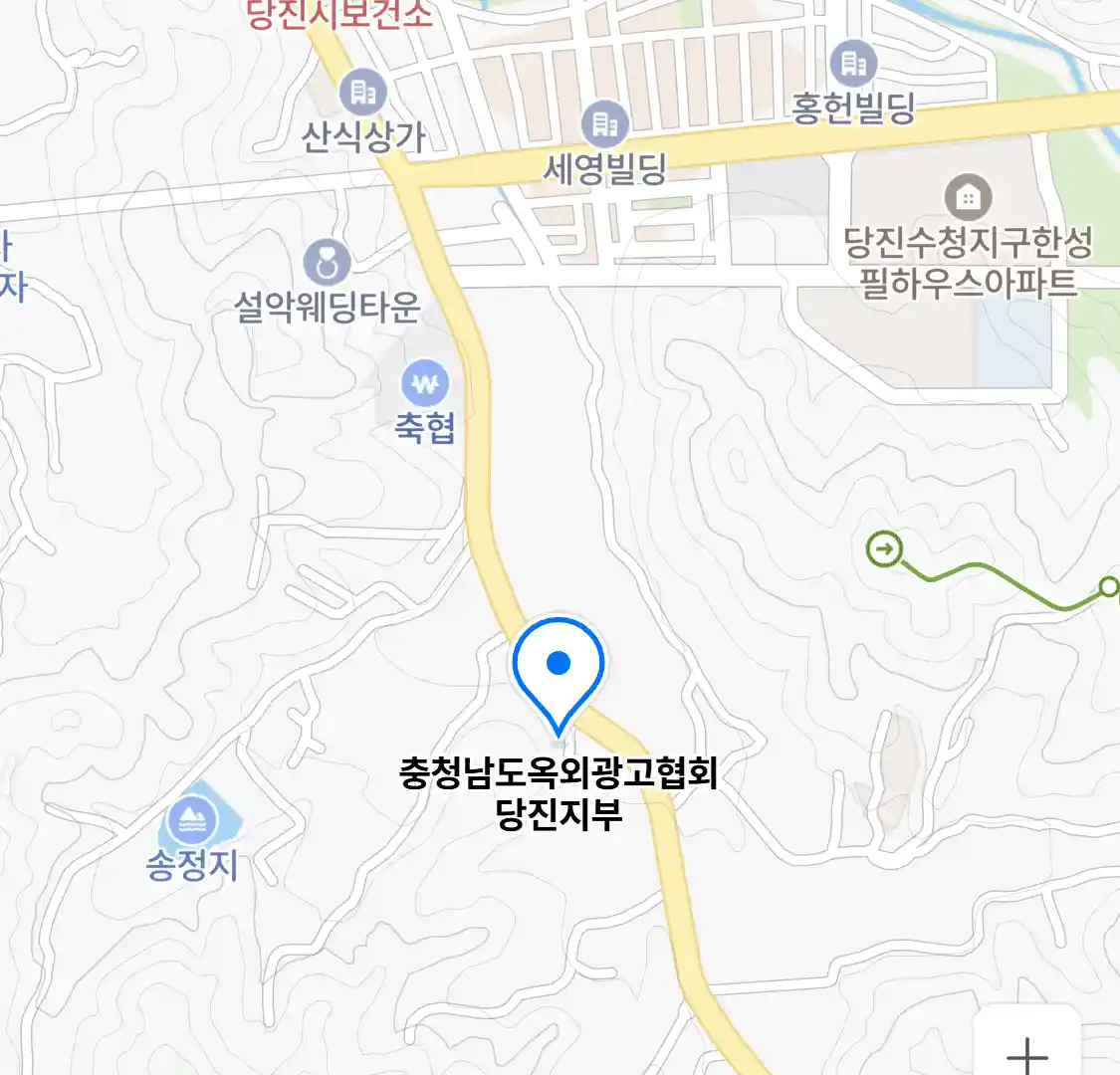Open 당진수청지구한성필하우스아파트 apartment marker

click(967, 197)
